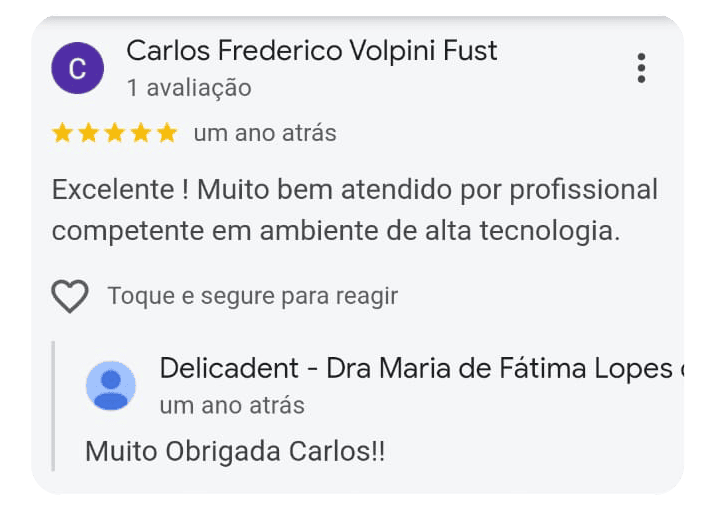Open Delicadent owner profile from reply
The height and width of the screenshot is (509, 717).
coord(111,386)
